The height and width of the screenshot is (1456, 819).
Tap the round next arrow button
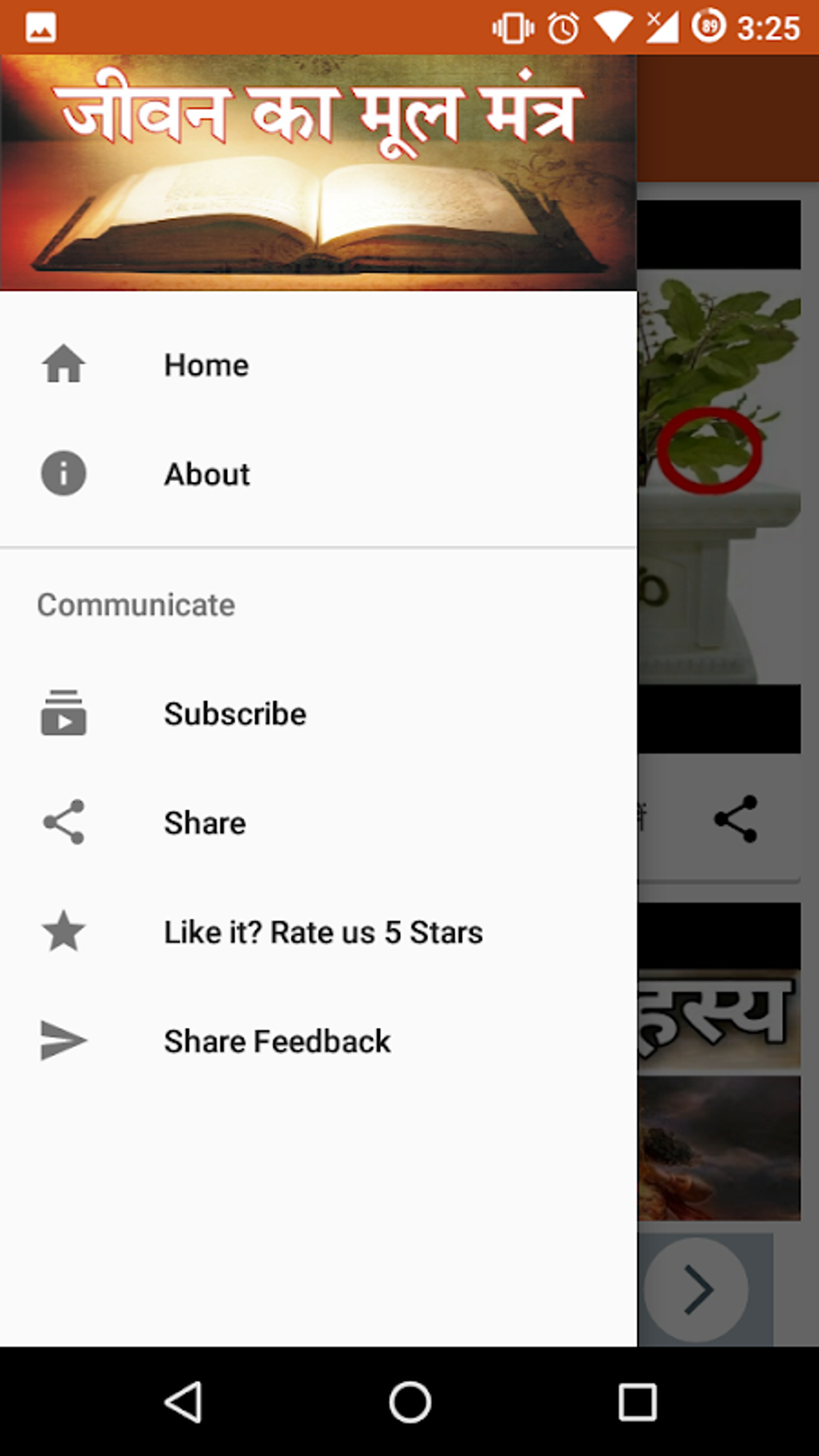coord(696,1290)
